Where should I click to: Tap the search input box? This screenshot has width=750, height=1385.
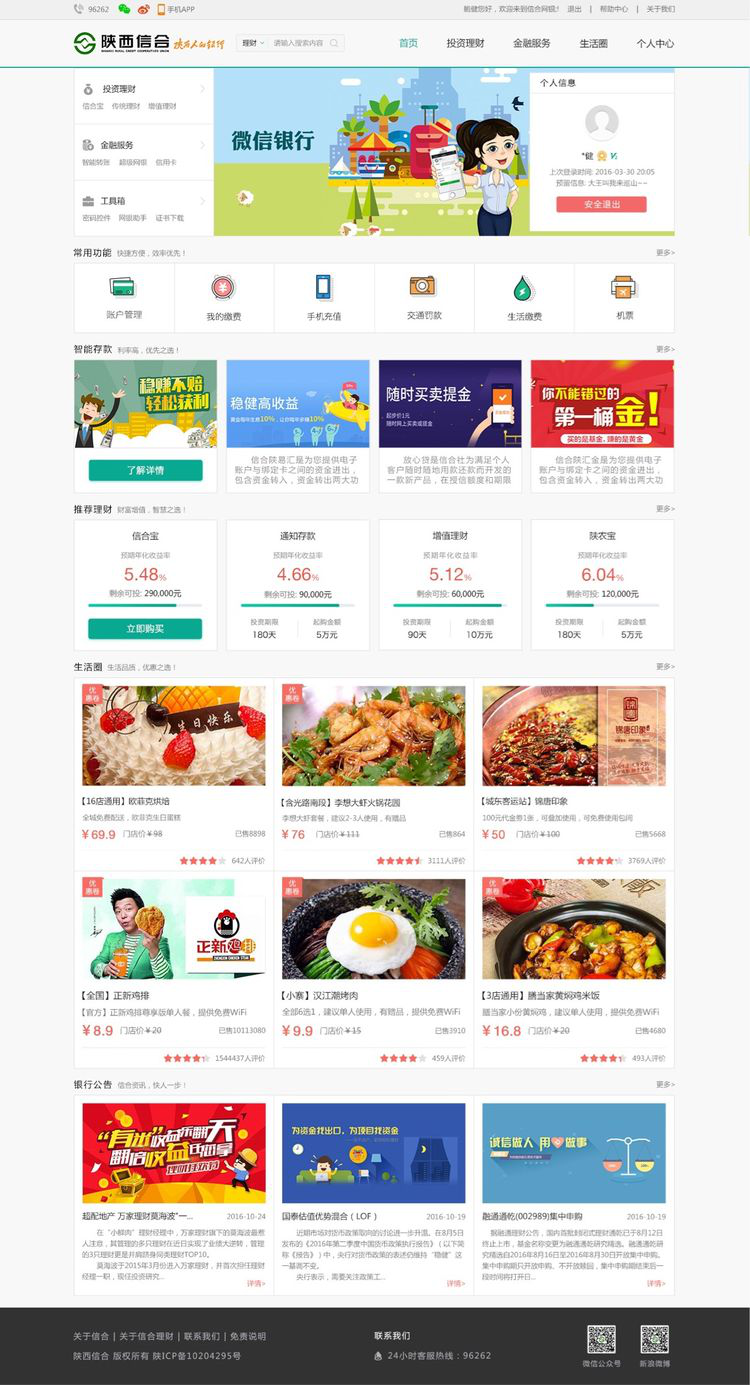[298, 43]
